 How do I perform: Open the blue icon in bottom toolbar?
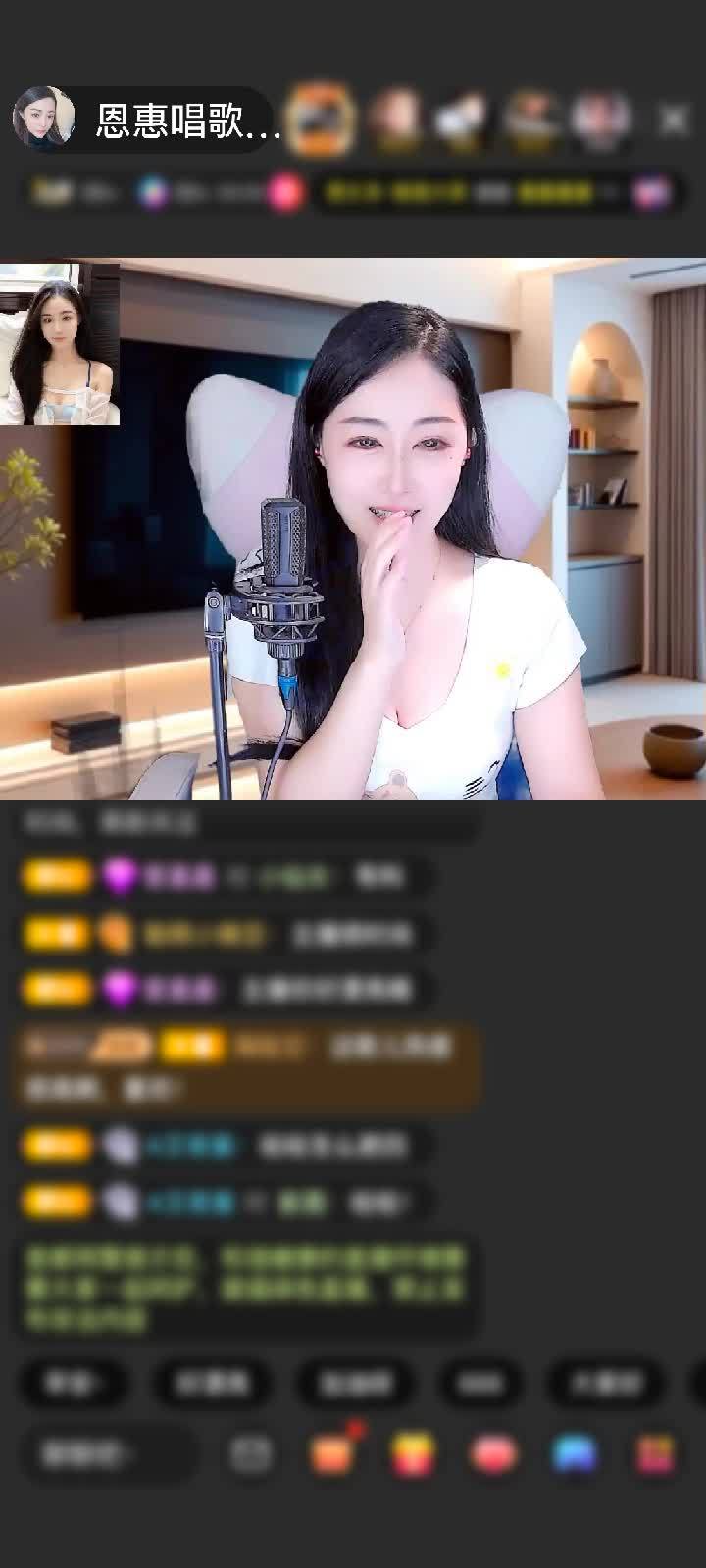pos(575,1454)
